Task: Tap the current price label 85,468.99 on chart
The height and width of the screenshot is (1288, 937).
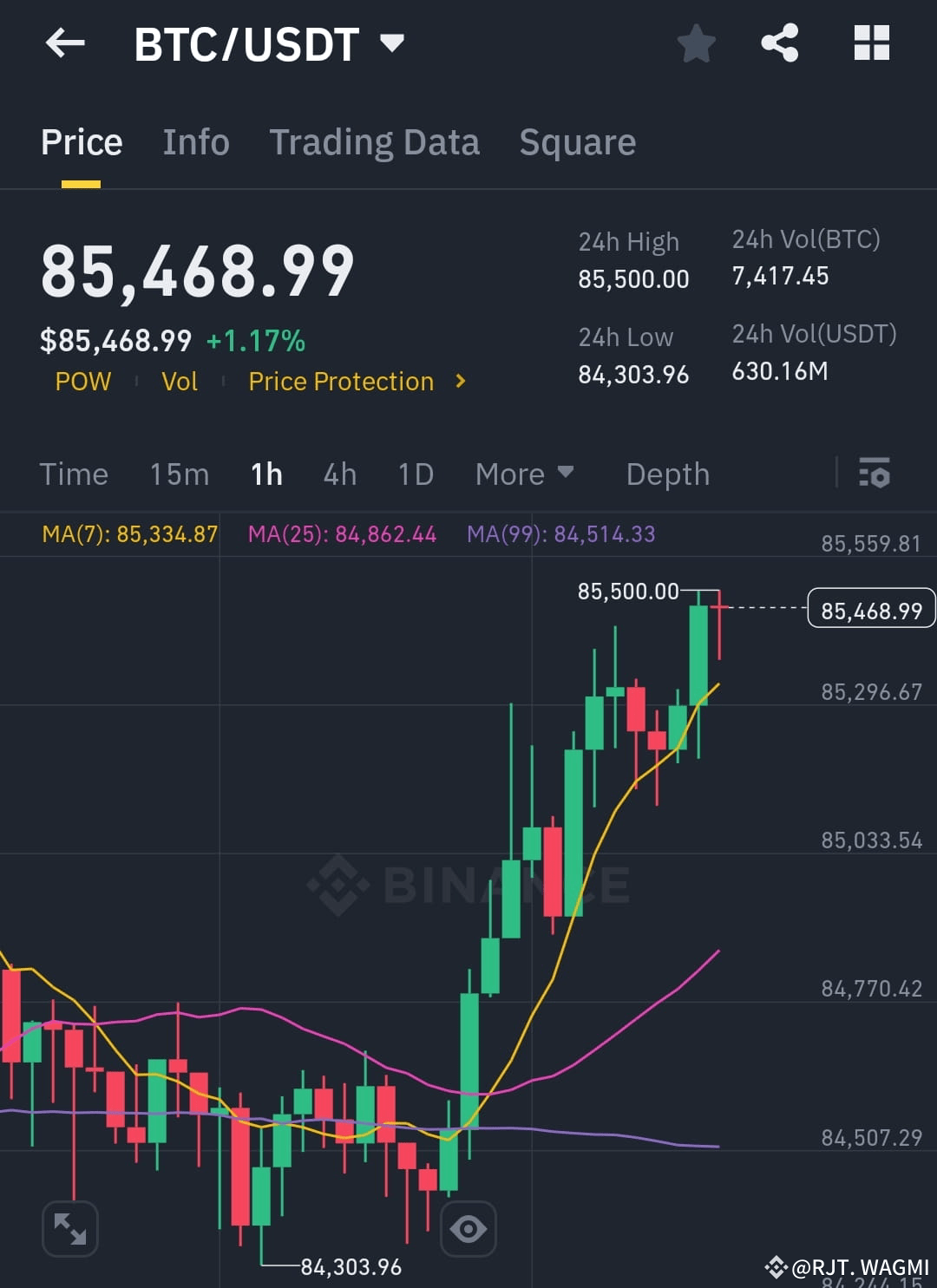Action: pos(870,609)
